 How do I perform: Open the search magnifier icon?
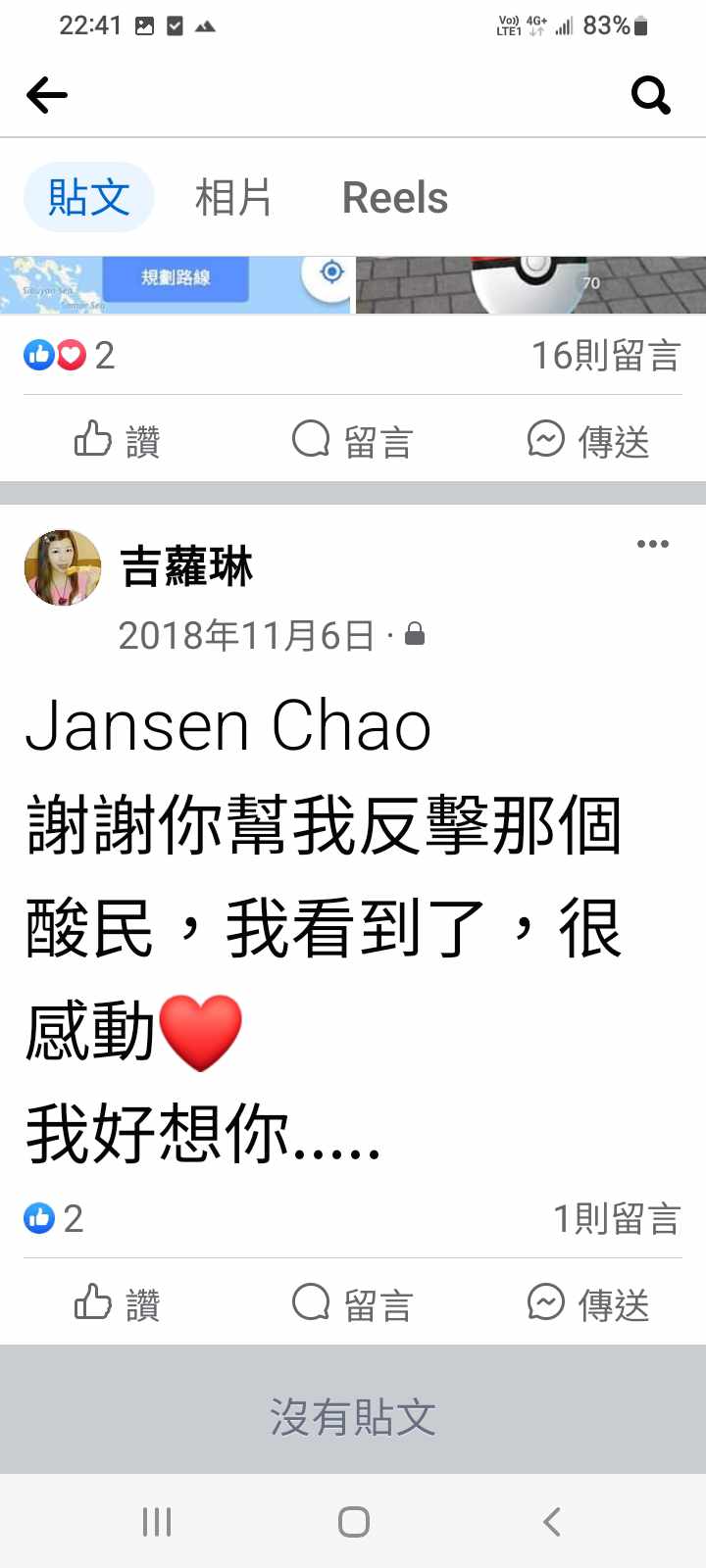click(650, 95)
